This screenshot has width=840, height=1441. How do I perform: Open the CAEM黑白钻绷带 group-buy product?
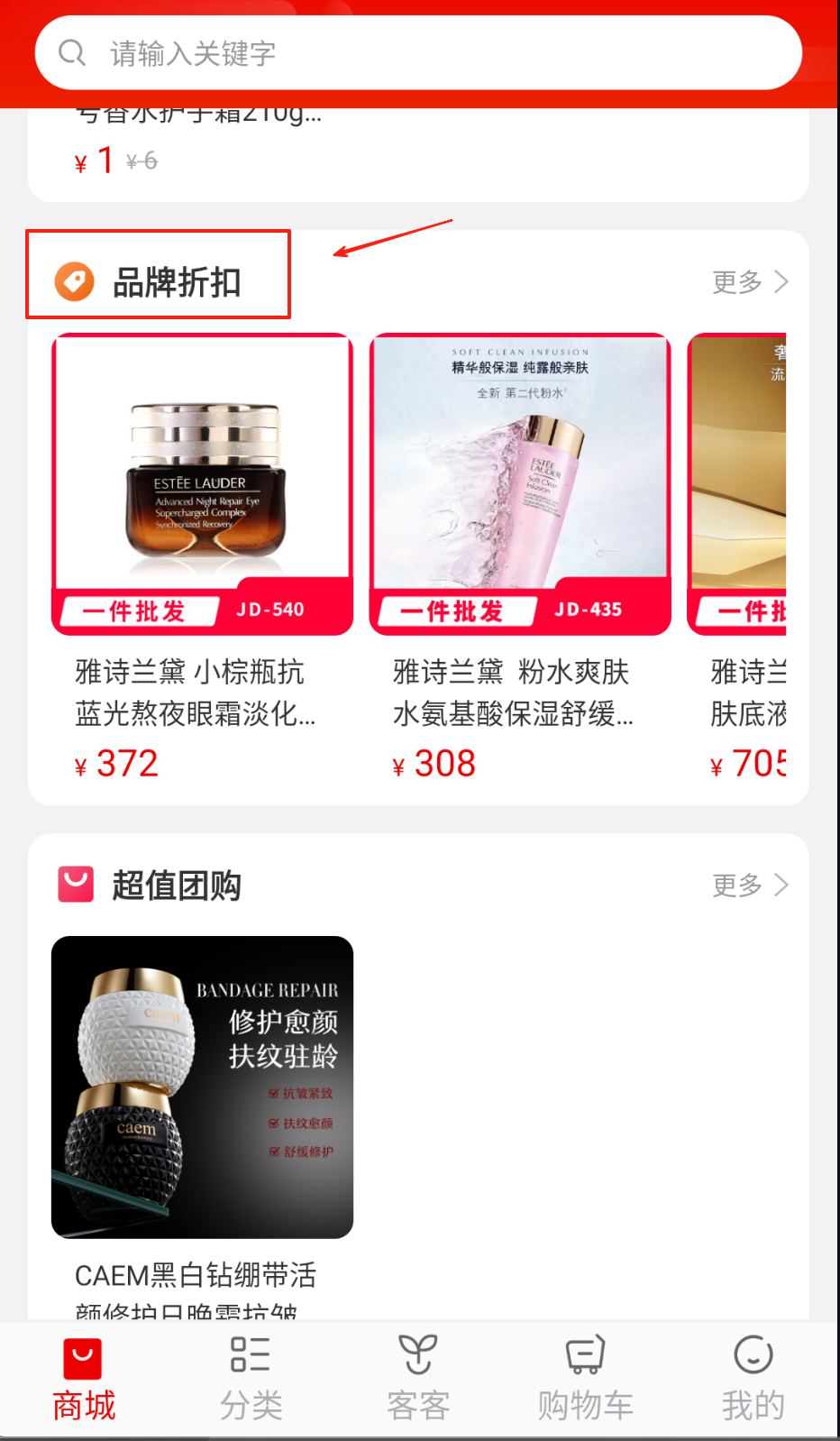[202, 1087]
